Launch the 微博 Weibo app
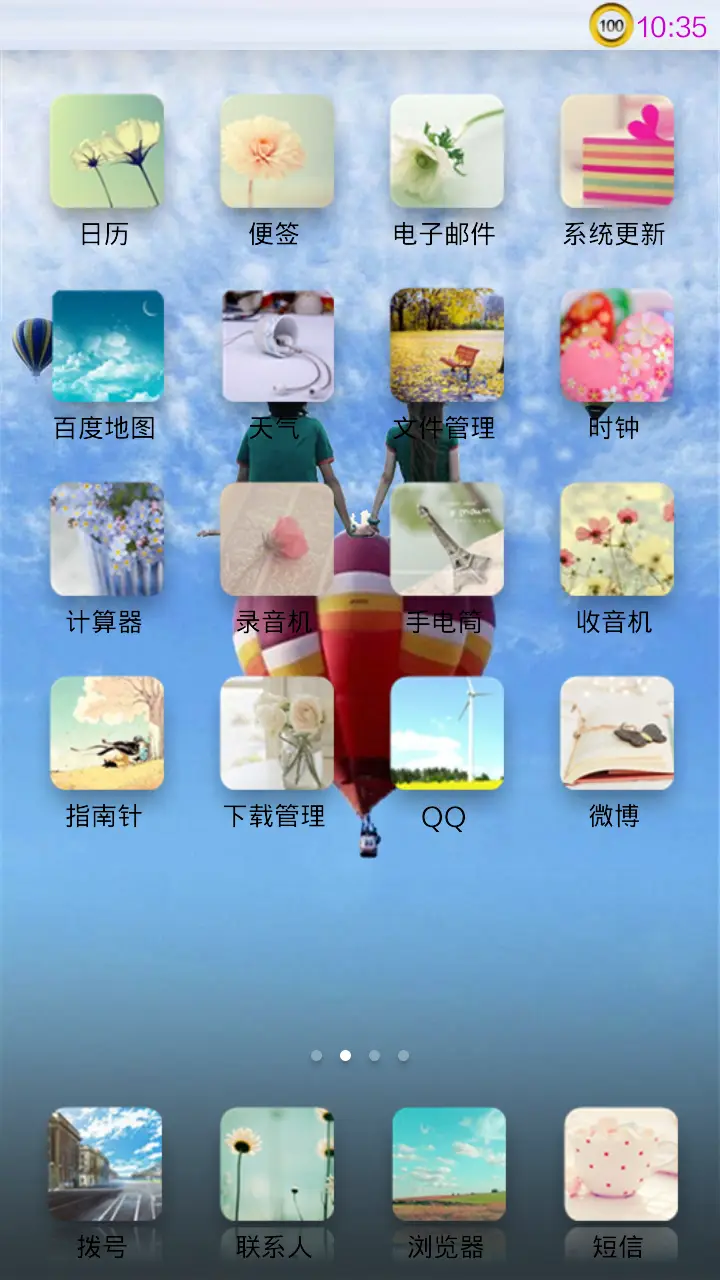This screenshot has height=1280, width=720. coord(616,733)
